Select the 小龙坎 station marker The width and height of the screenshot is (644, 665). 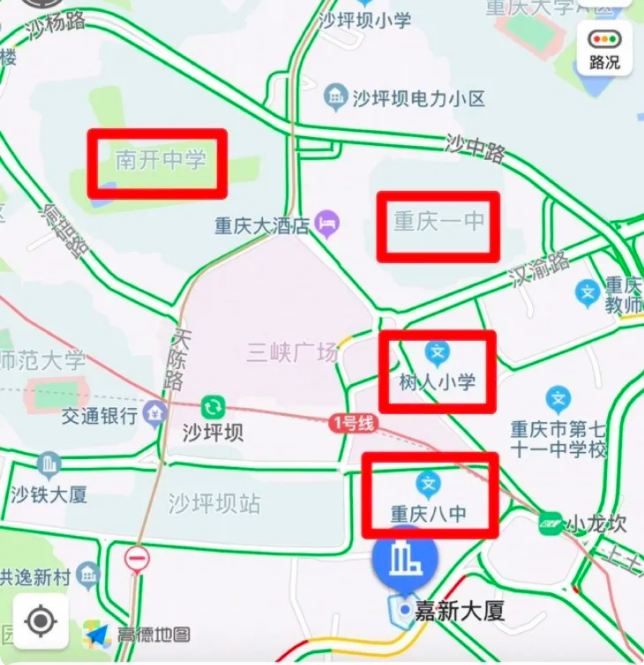[x=551, y=522]
